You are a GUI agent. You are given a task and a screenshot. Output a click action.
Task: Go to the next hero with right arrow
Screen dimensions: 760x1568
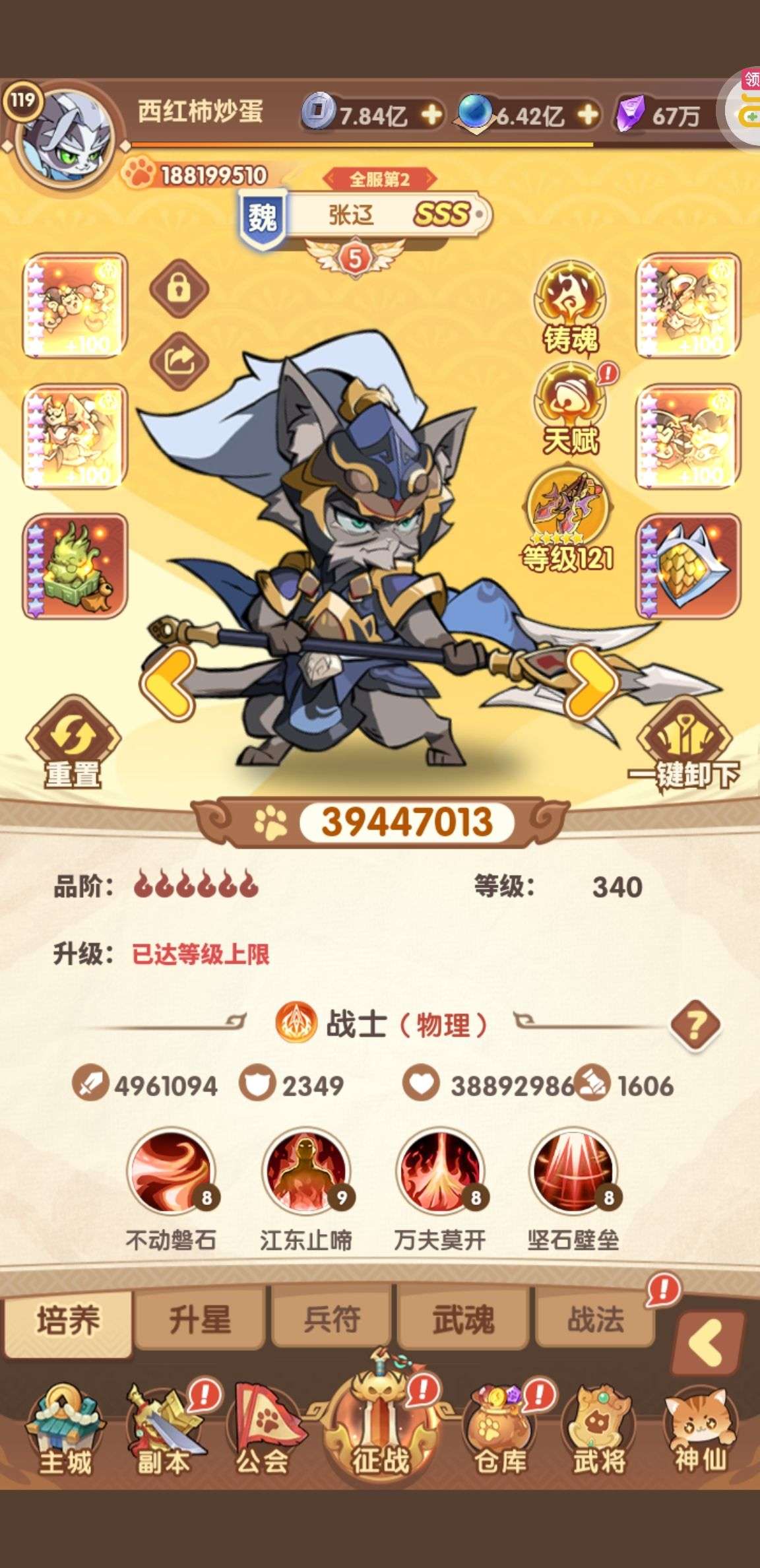click(592, 682)
